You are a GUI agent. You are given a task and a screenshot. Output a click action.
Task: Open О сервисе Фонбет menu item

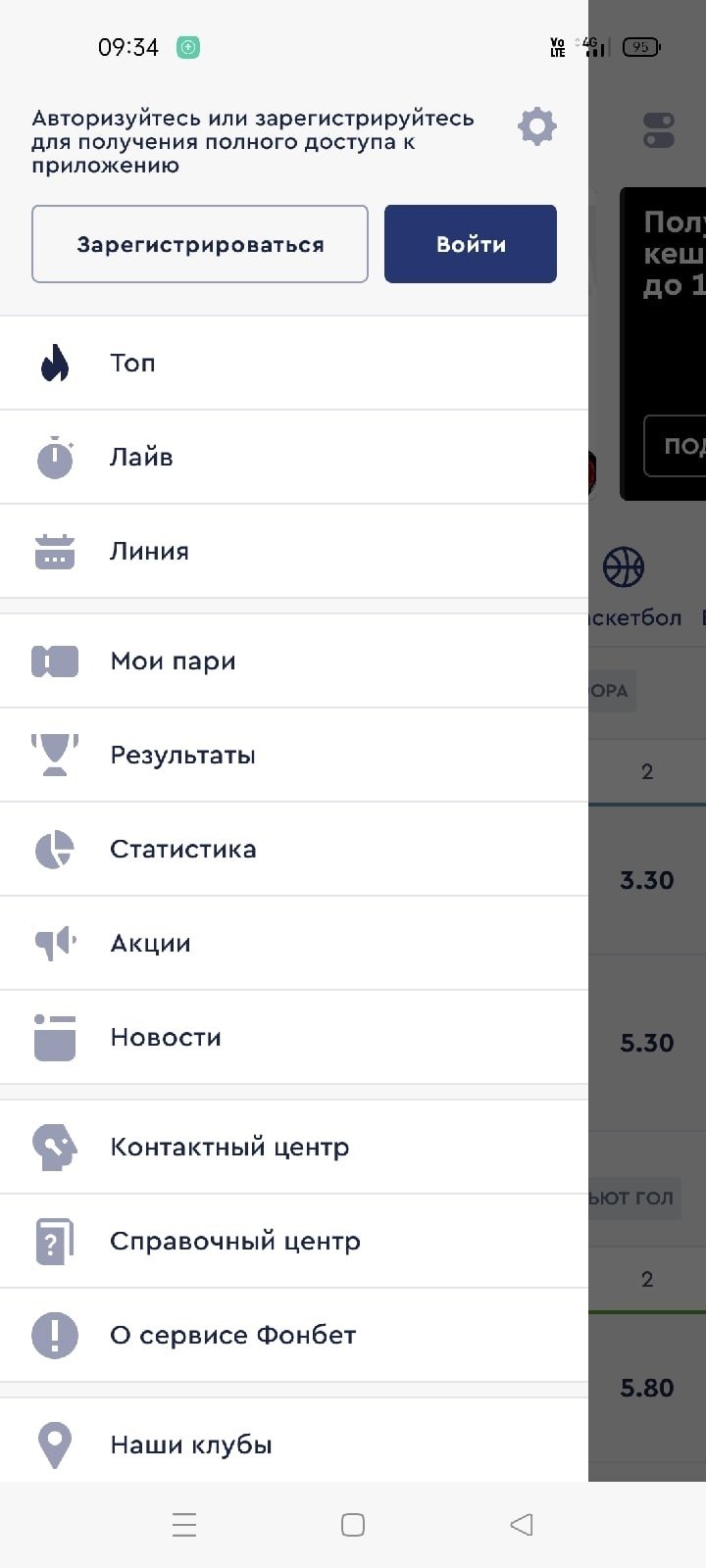click(233, 1335)
